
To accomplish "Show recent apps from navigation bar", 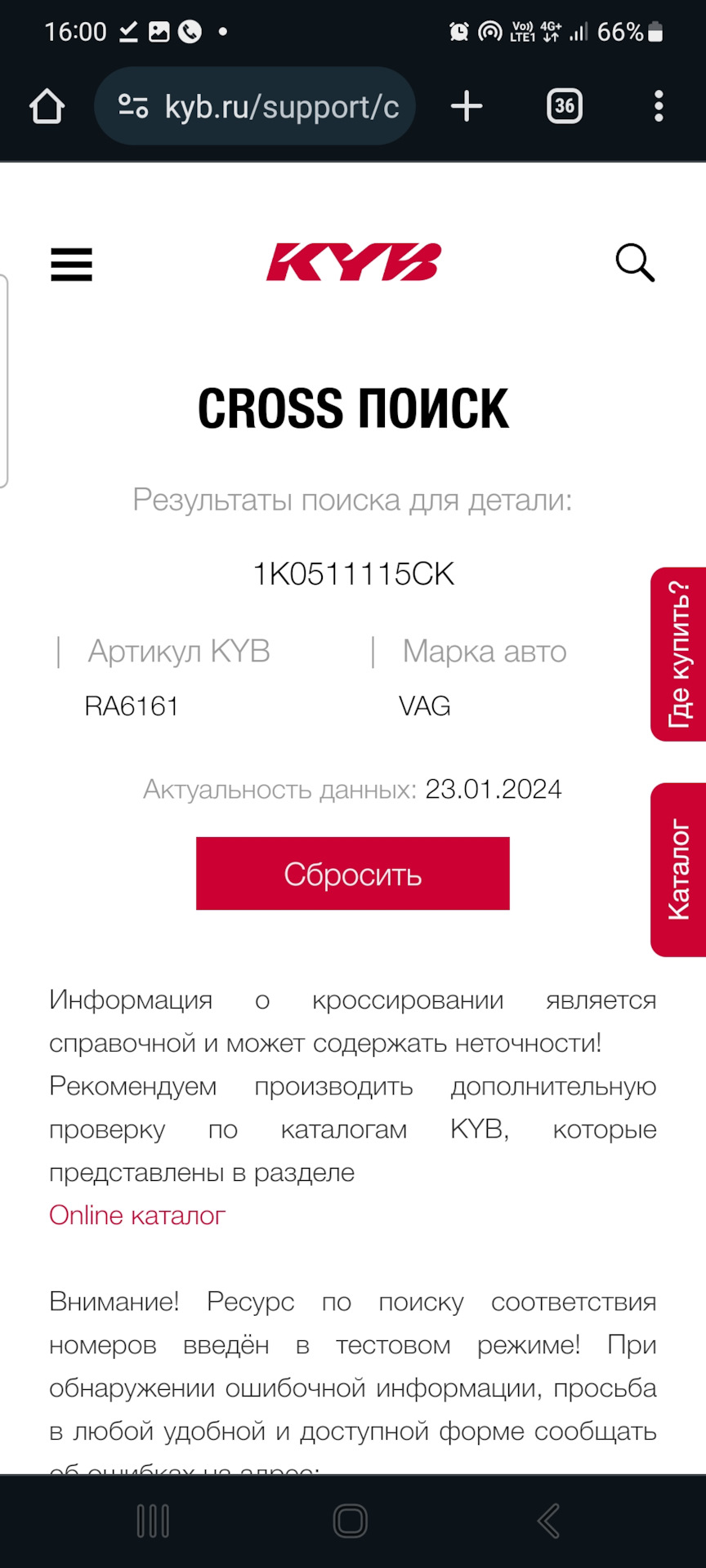I will click(x=153, y=1521).
